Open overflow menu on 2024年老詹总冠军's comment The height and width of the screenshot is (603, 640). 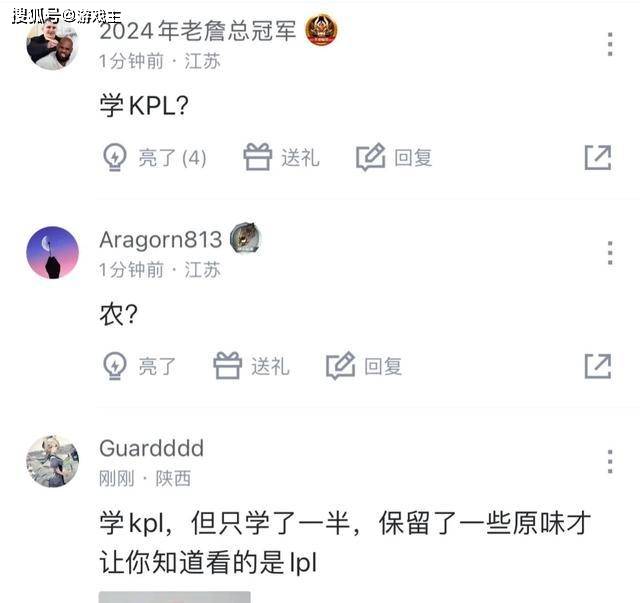coord(610,44)
